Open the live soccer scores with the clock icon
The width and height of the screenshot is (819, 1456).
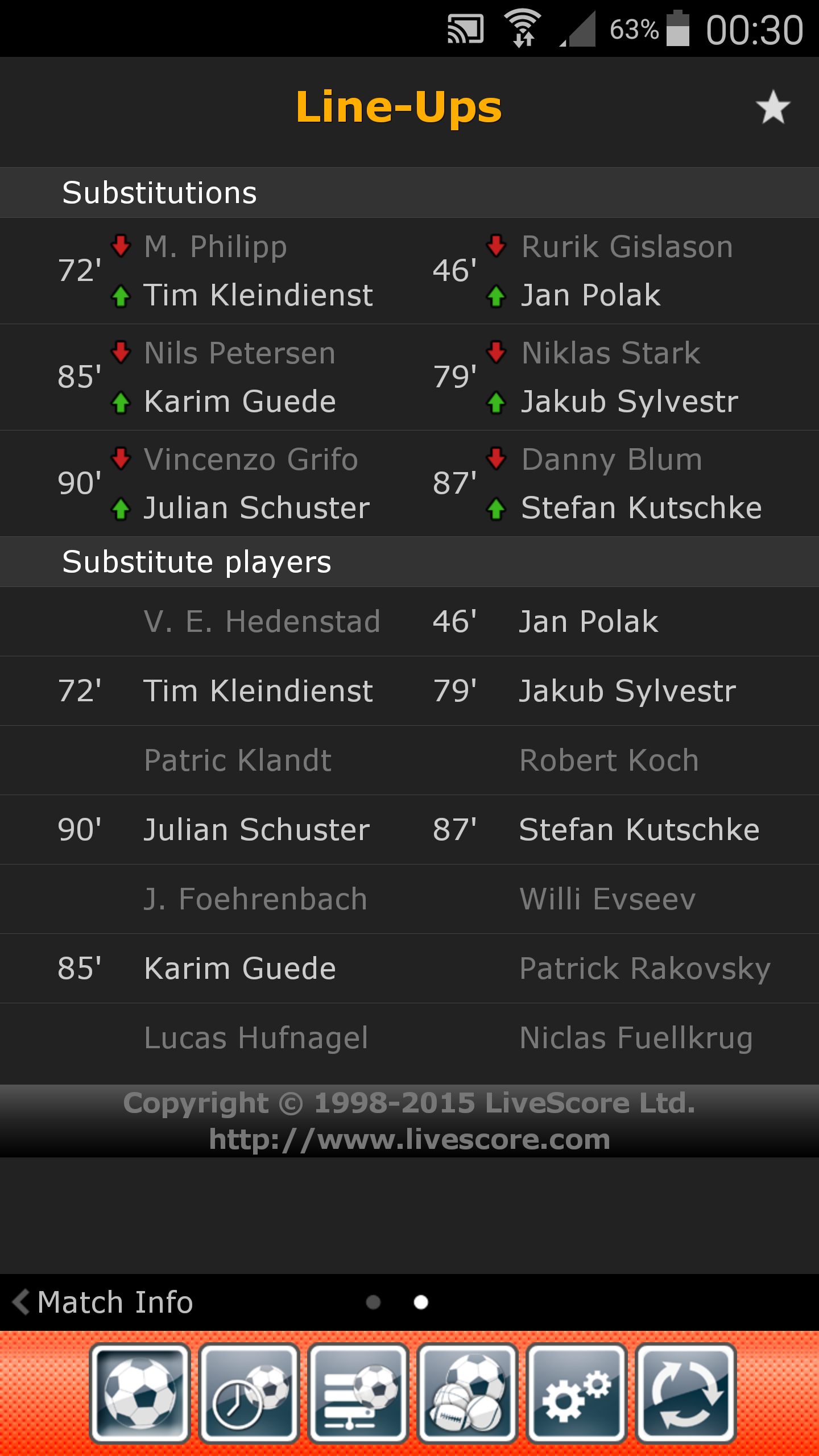click(249, 1393)
